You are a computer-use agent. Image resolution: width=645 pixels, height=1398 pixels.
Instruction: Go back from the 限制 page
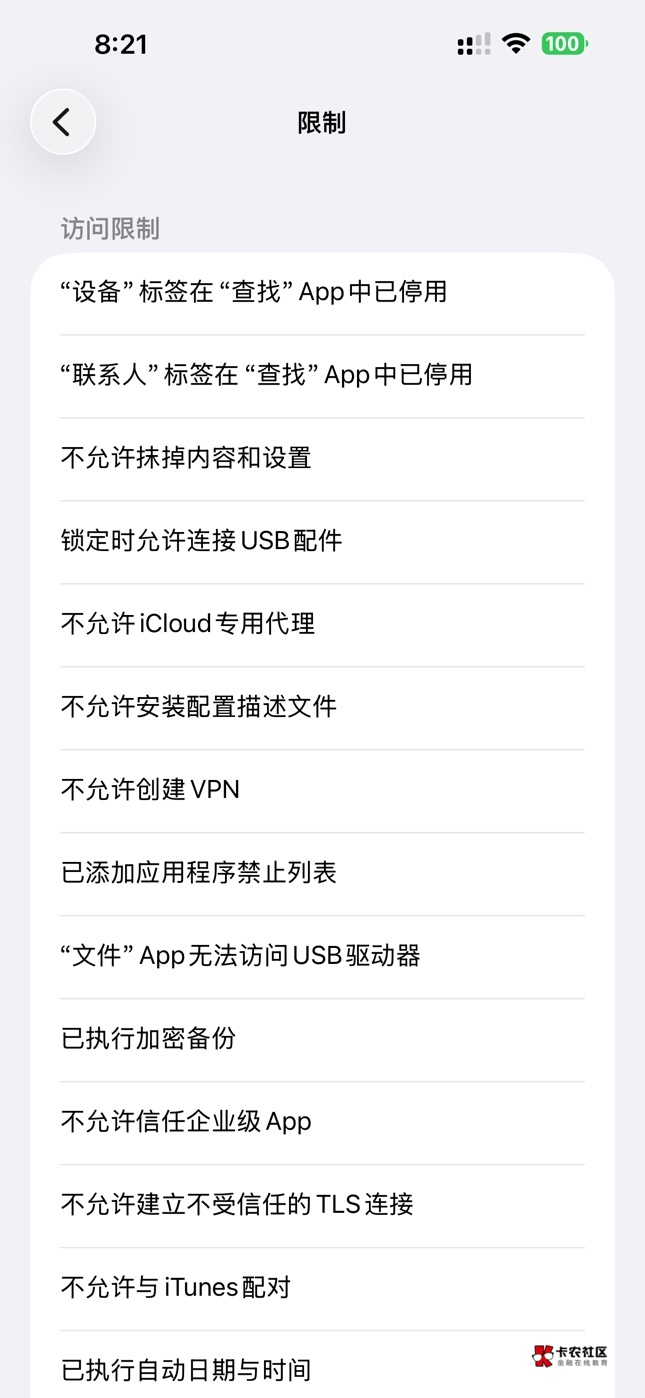click(x=63, y=122)
